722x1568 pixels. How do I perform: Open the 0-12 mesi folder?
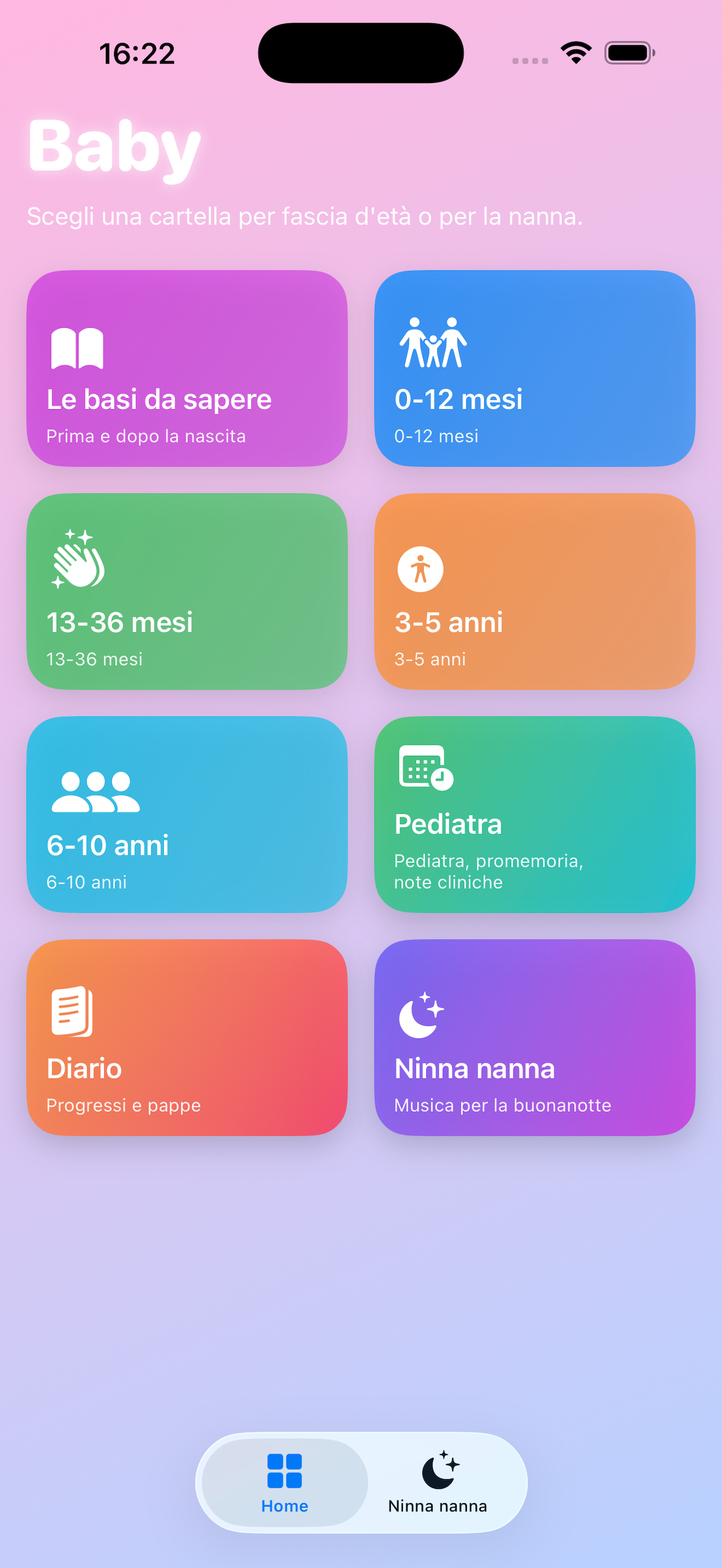[x=536, y=369]
